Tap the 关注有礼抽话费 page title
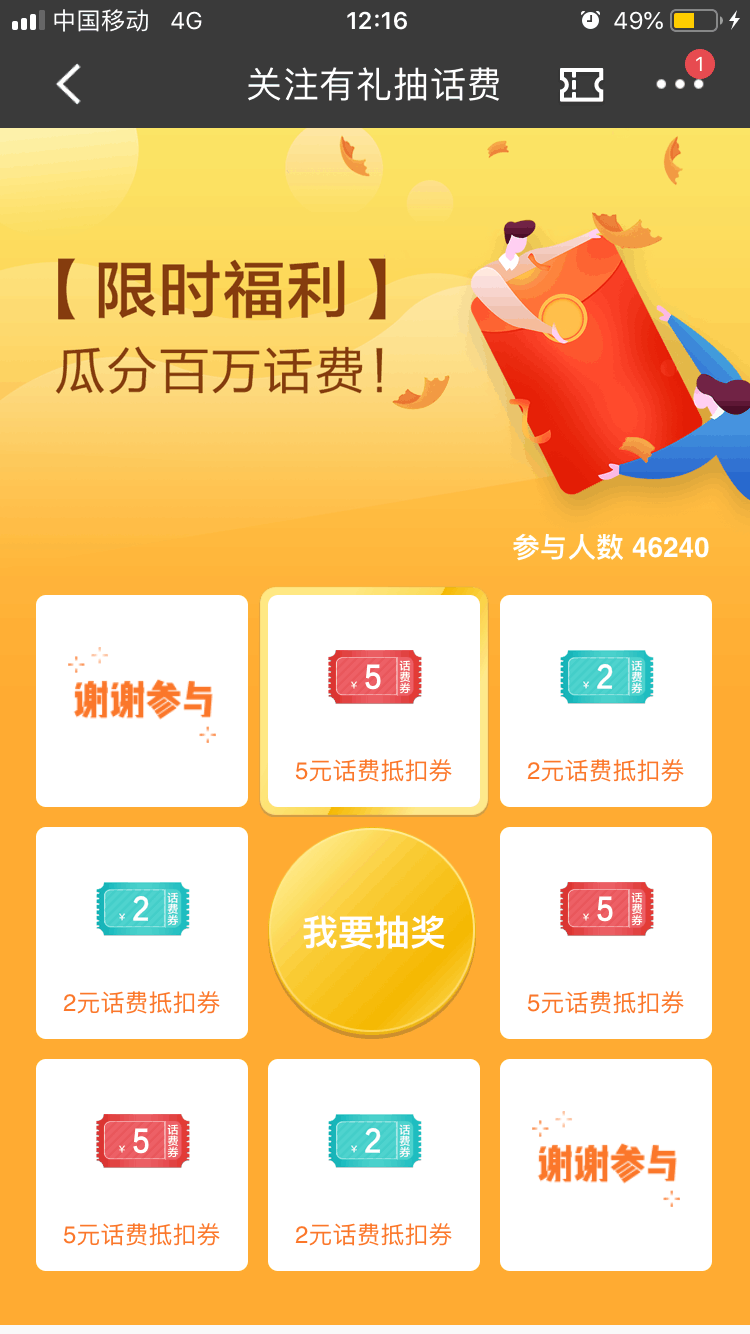Screen dimensions: 750x1334 (373, 84)
